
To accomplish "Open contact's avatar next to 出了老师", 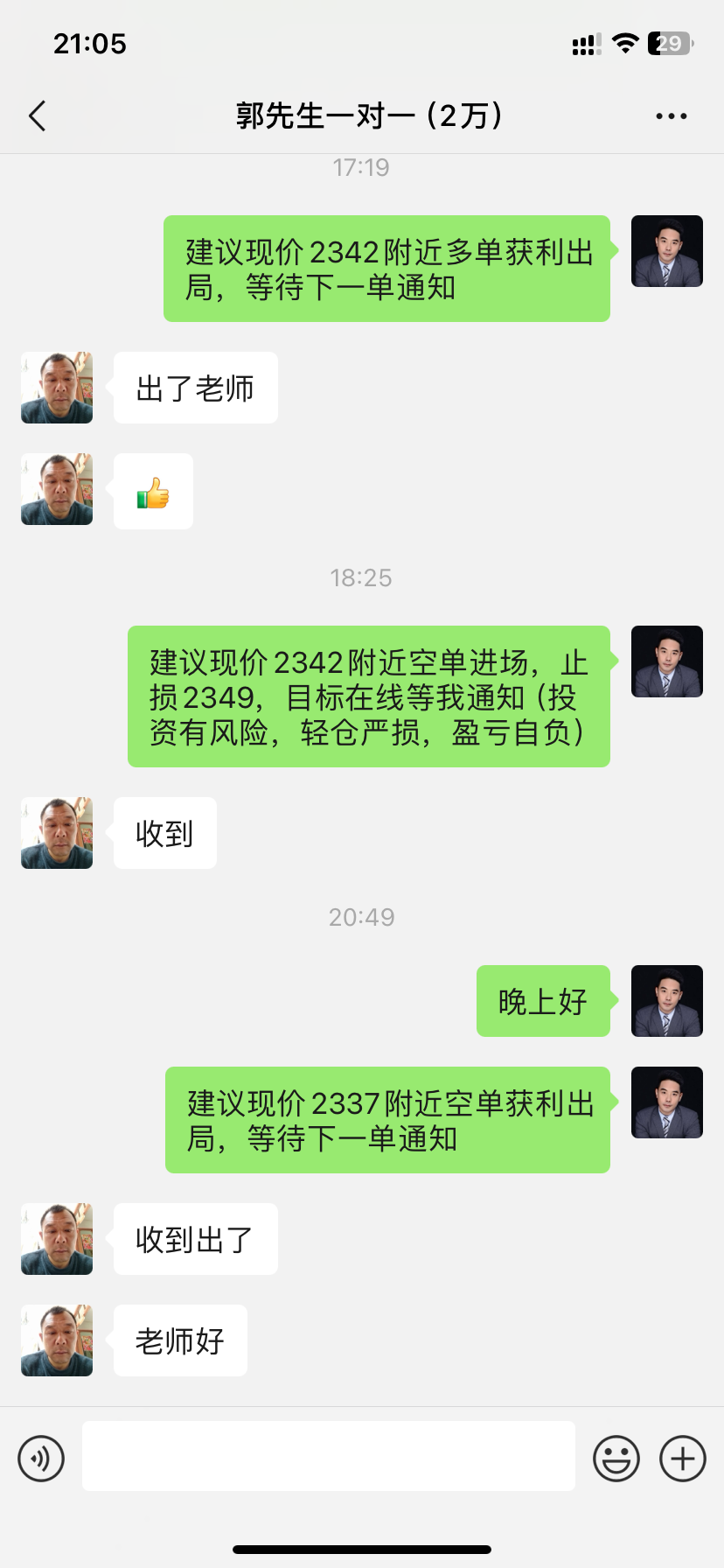I will pyautogui.click(x=57, y=388).
